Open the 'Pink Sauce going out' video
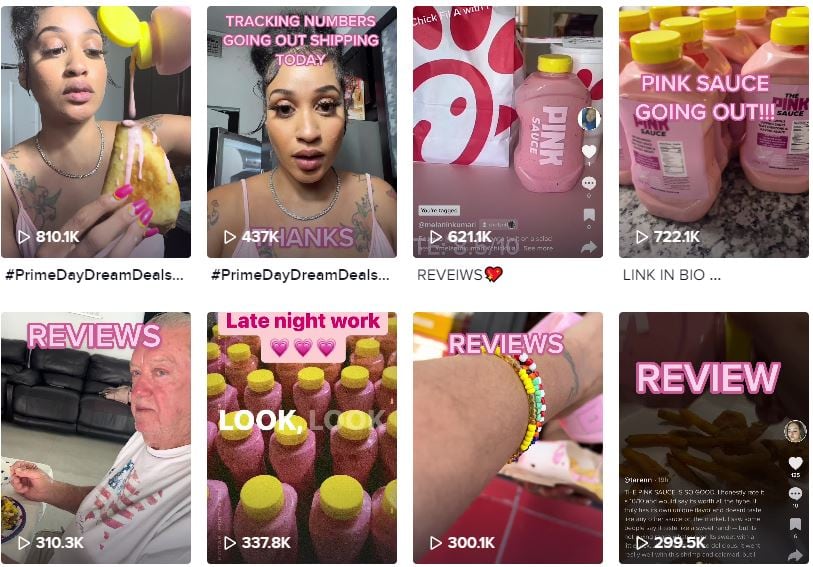 point(713,132)
